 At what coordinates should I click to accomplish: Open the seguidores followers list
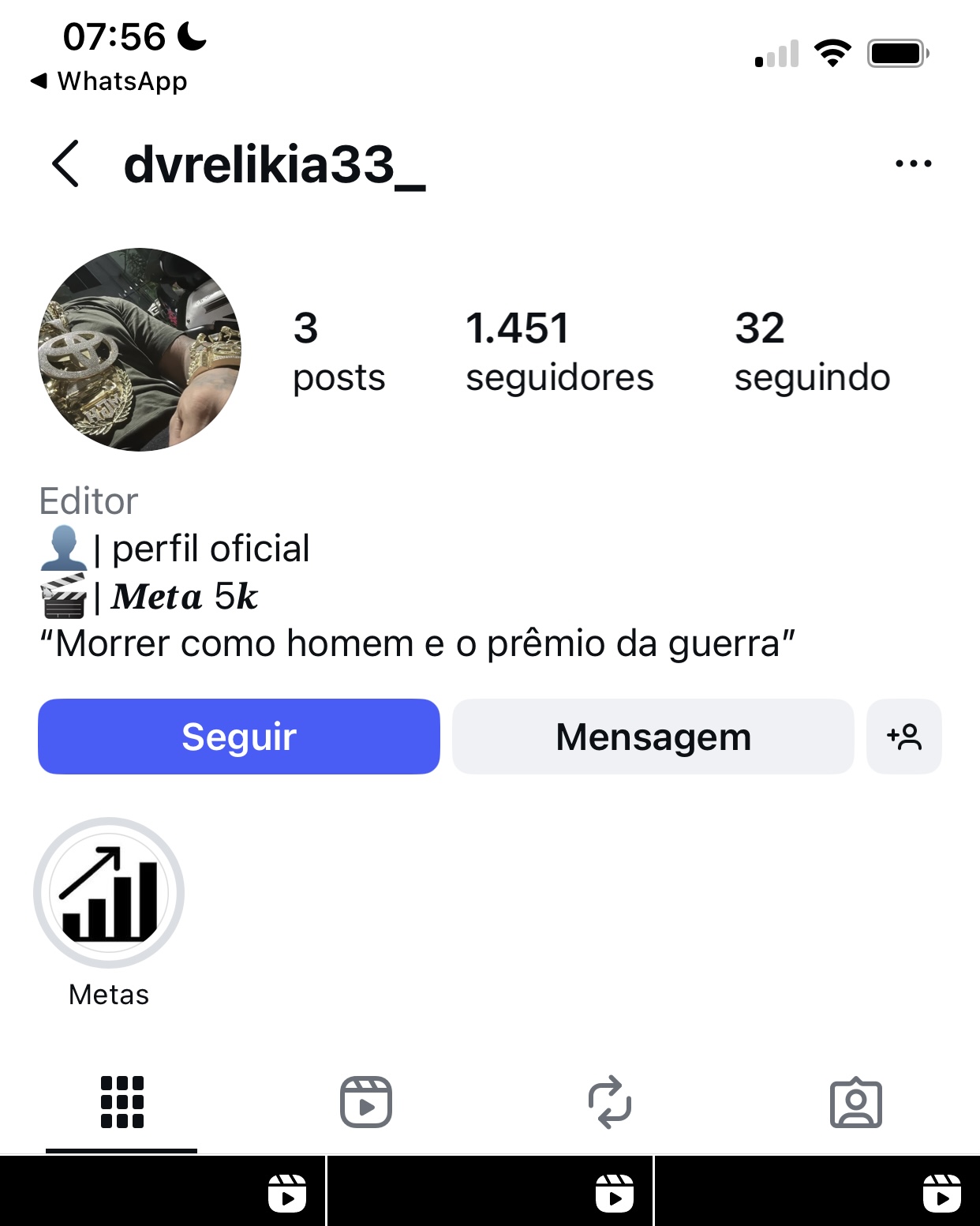coord(560,351)
